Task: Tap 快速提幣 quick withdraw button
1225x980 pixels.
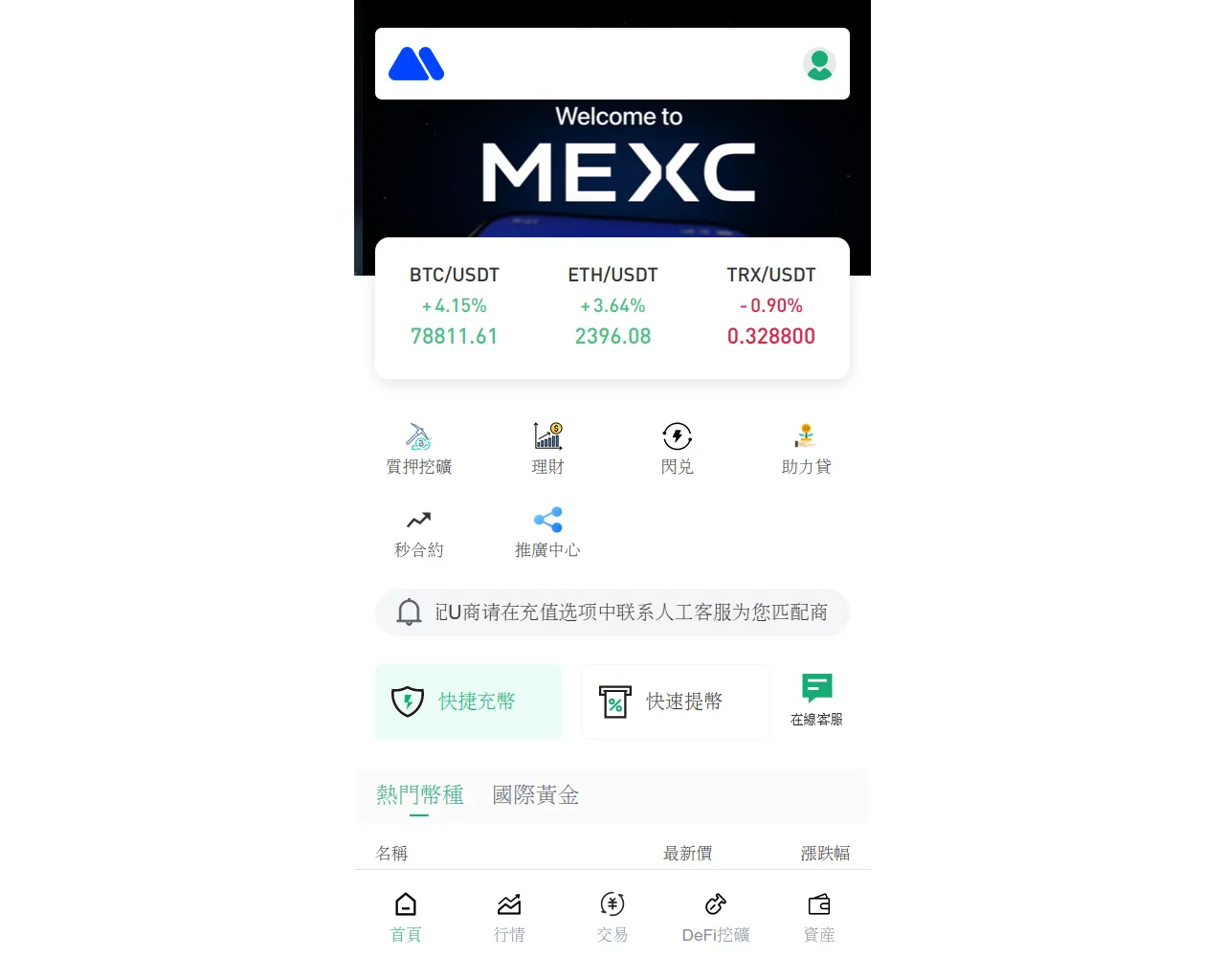Action: (x=676, y=702)
